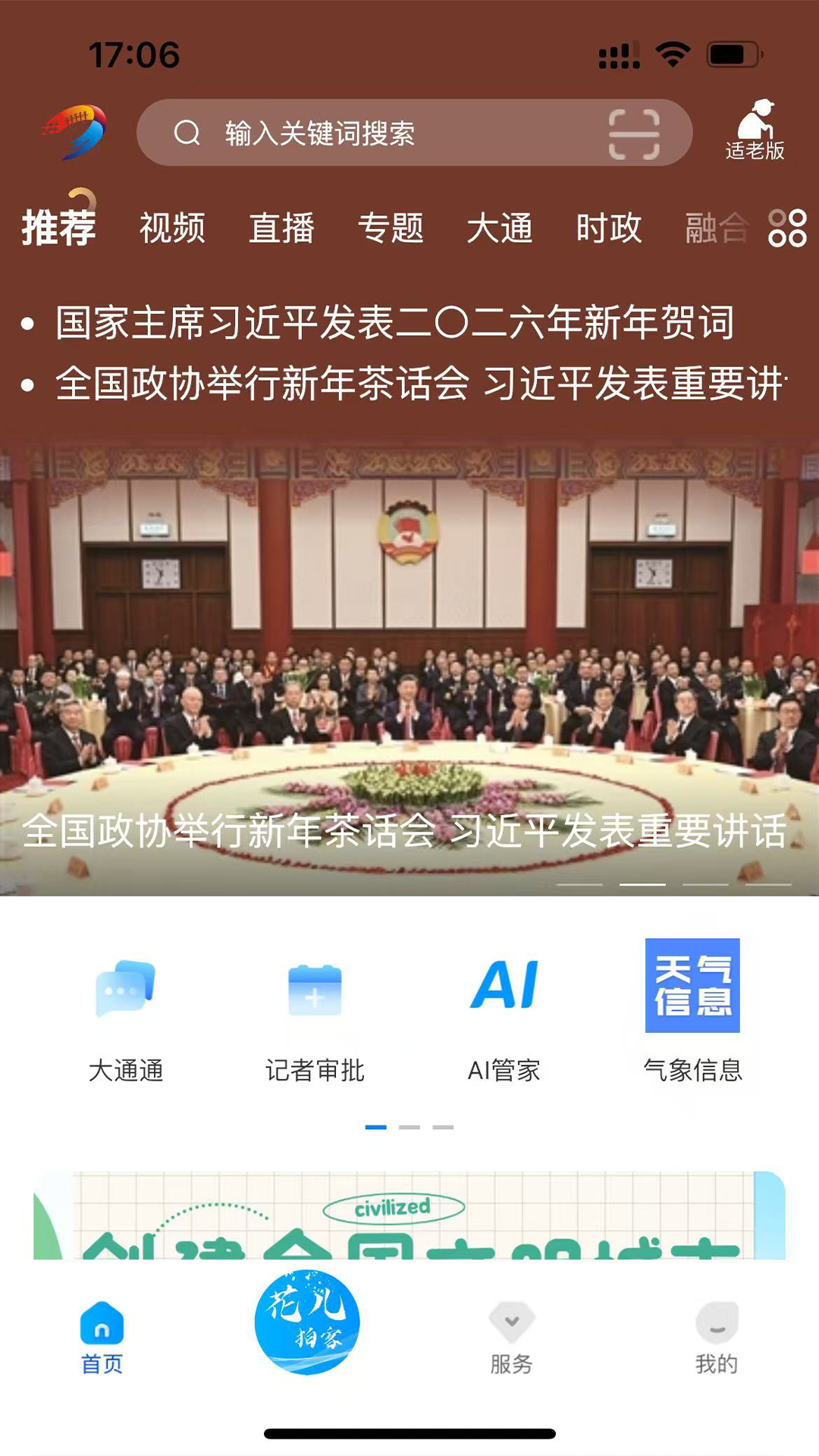
Task: Open the 专题 tab
Action: (391, 228)
